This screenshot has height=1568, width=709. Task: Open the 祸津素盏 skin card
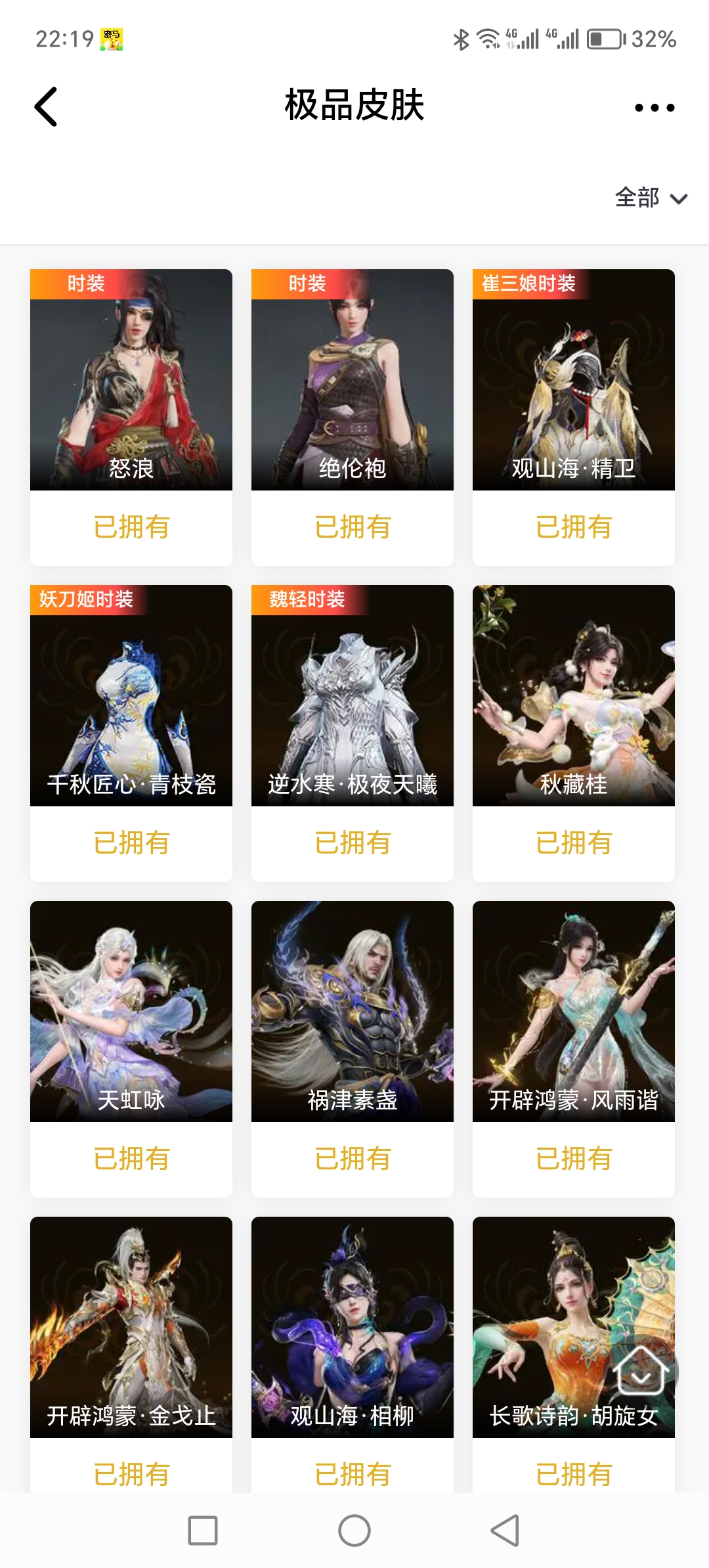(x=353, y=1011)
